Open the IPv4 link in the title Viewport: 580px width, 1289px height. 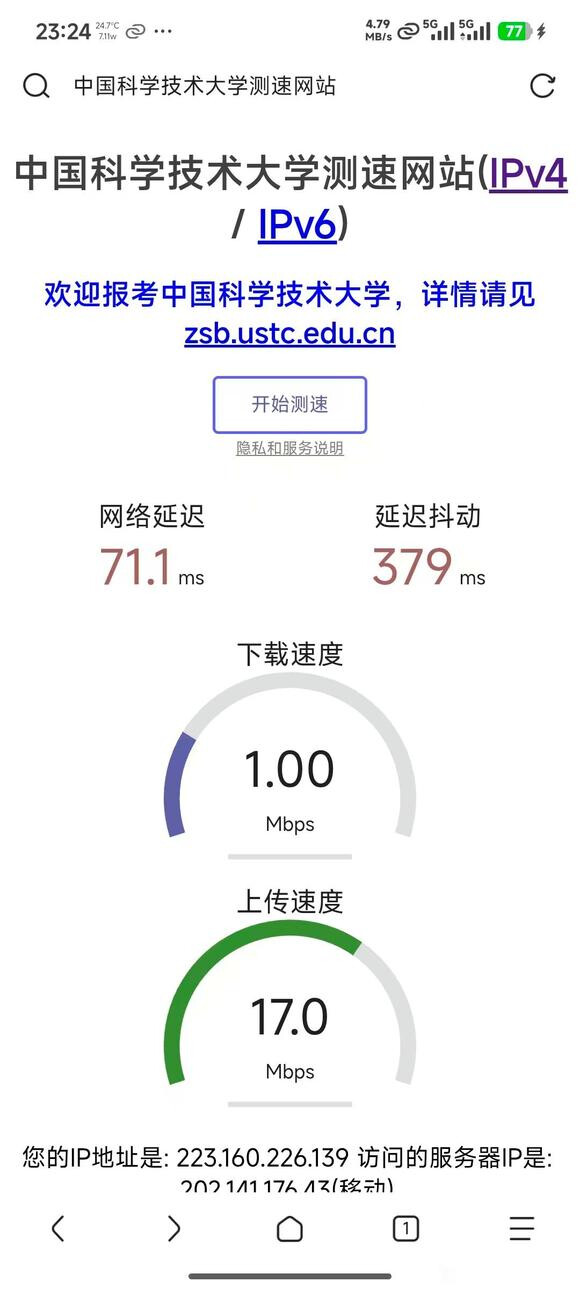pos(528,174)
